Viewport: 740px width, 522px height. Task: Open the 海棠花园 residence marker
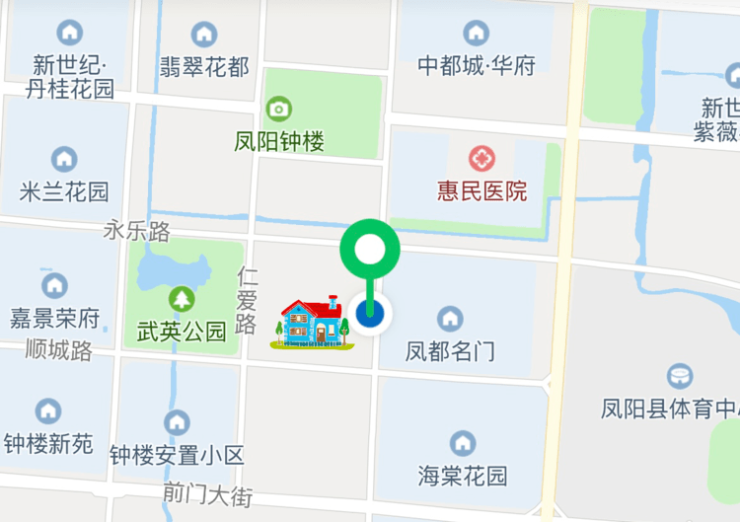click(462, 442)
